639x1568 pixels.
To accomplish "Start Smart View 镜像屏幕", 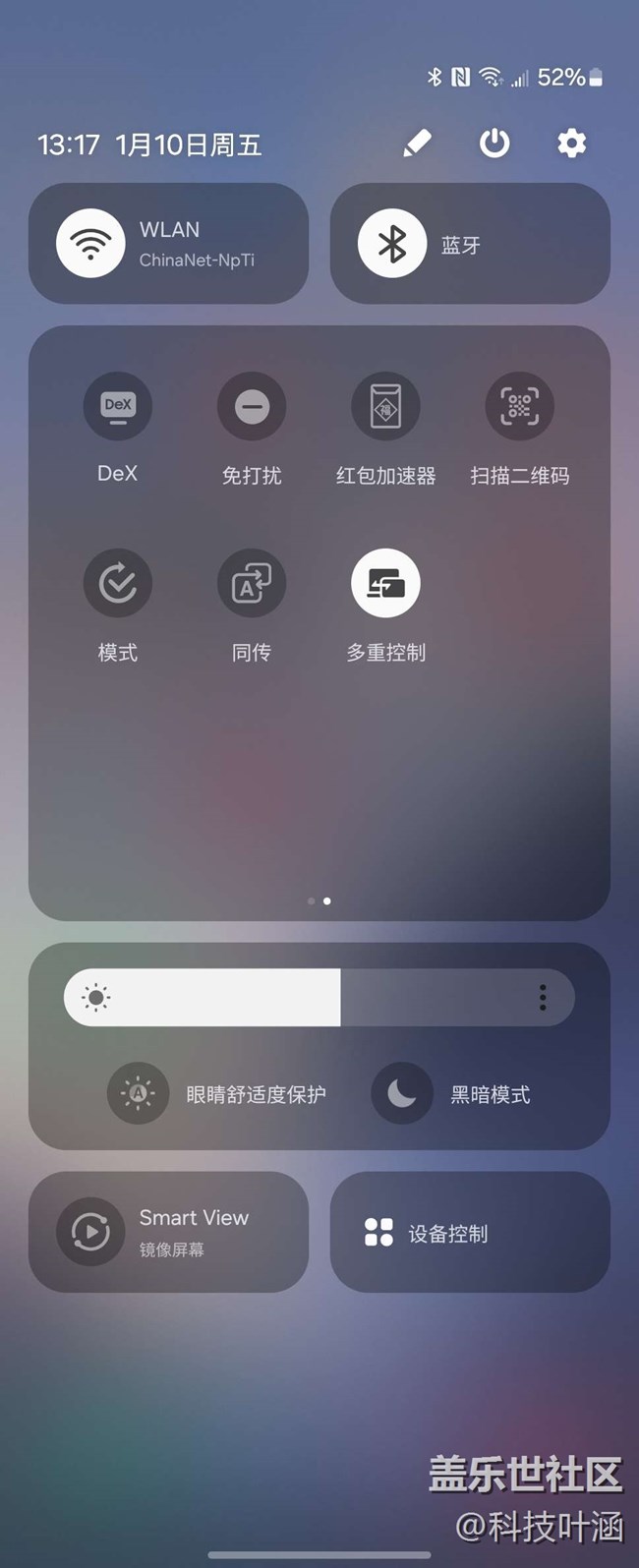I will pos(90,1231).
